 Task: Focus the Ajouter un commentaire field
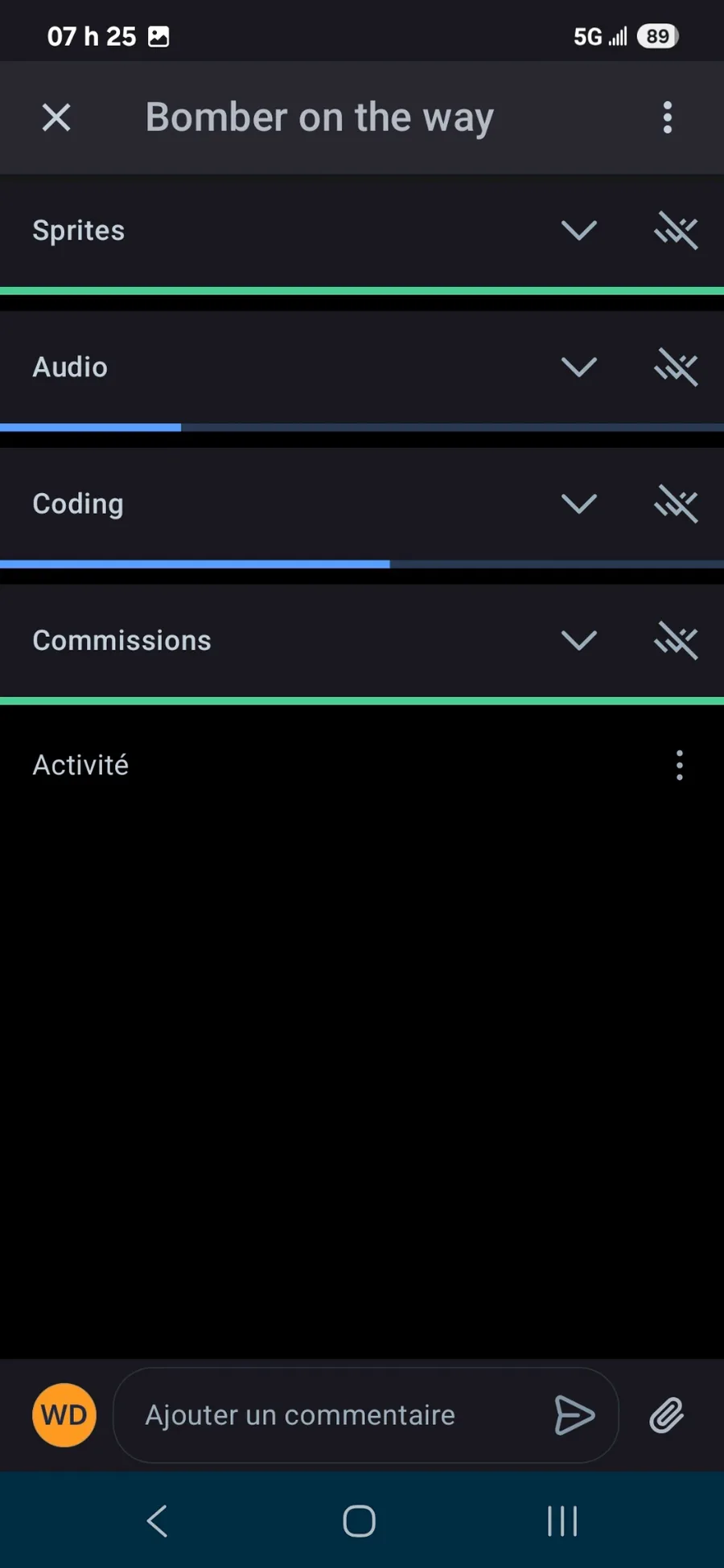pos(330,1415)
